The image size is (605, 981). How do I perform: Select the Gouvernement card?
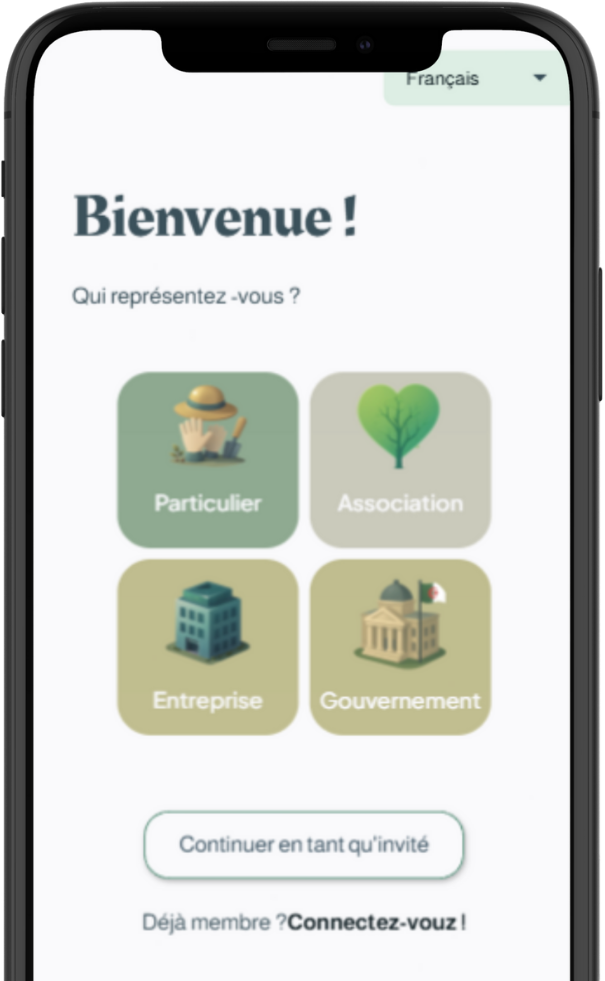pos(400,647)
